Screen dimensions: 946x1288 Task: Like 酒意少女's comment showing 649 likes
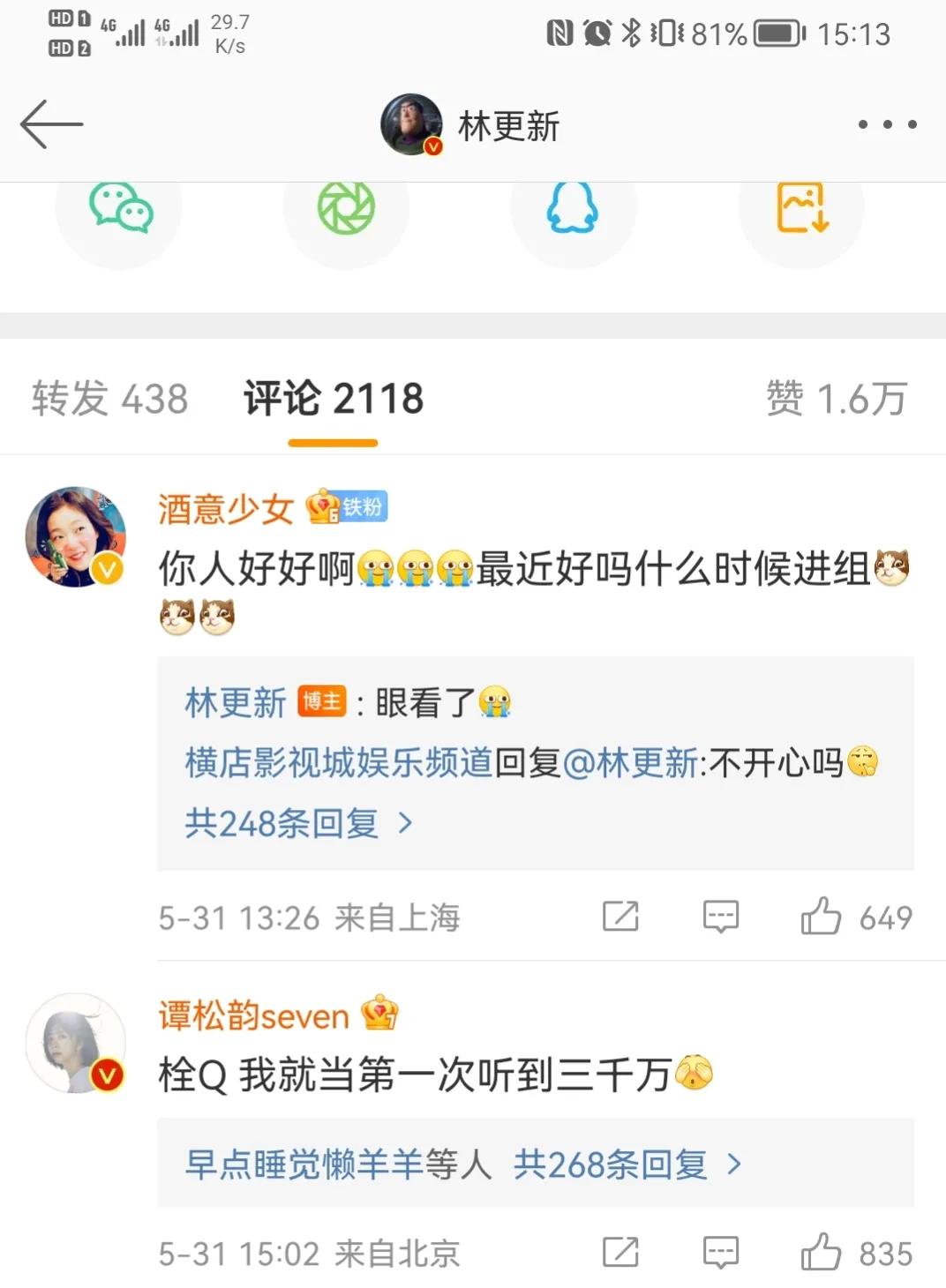click(825, 917)
